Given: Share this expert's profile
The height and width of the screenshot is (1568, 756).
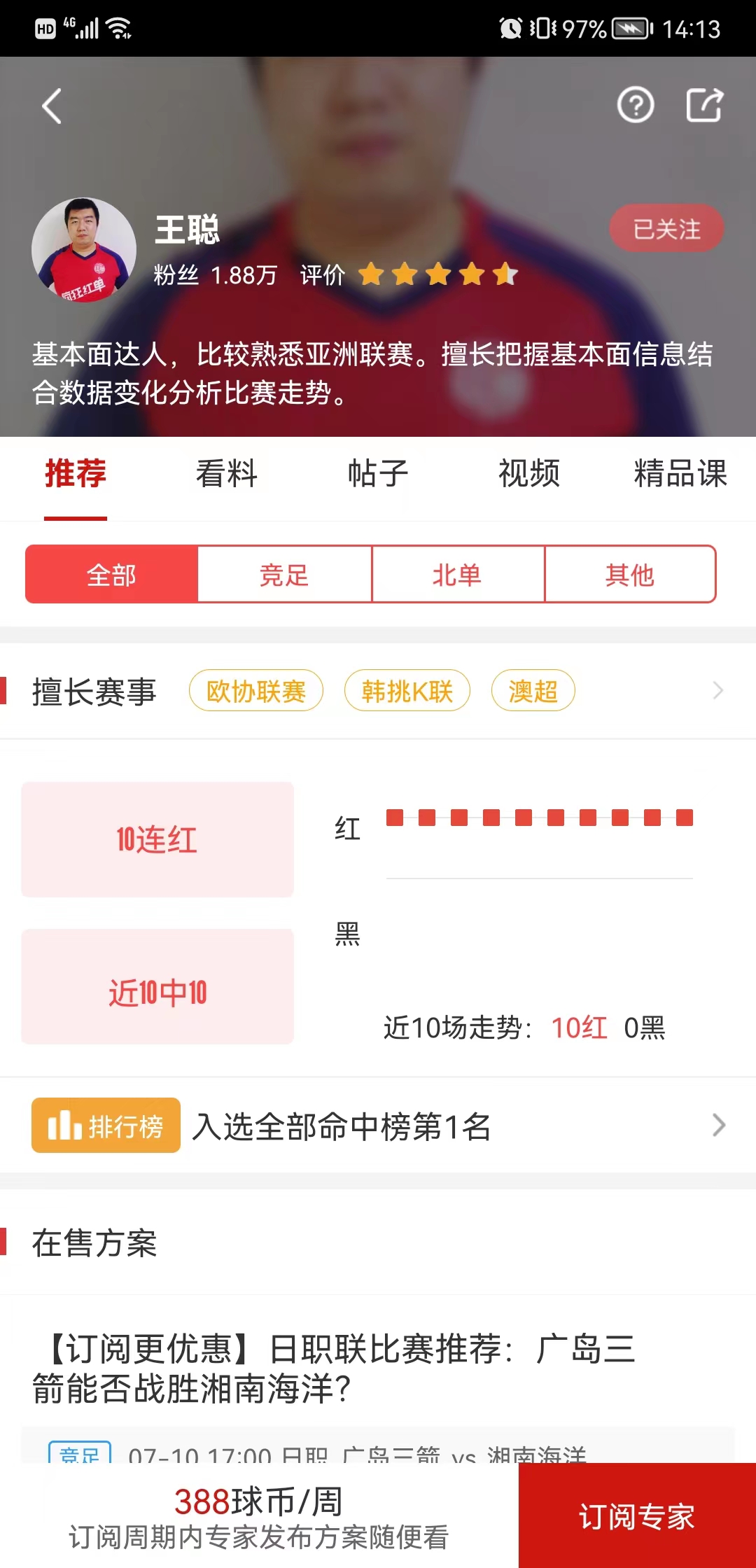Looking at the screenshot, I should [703, 106].
